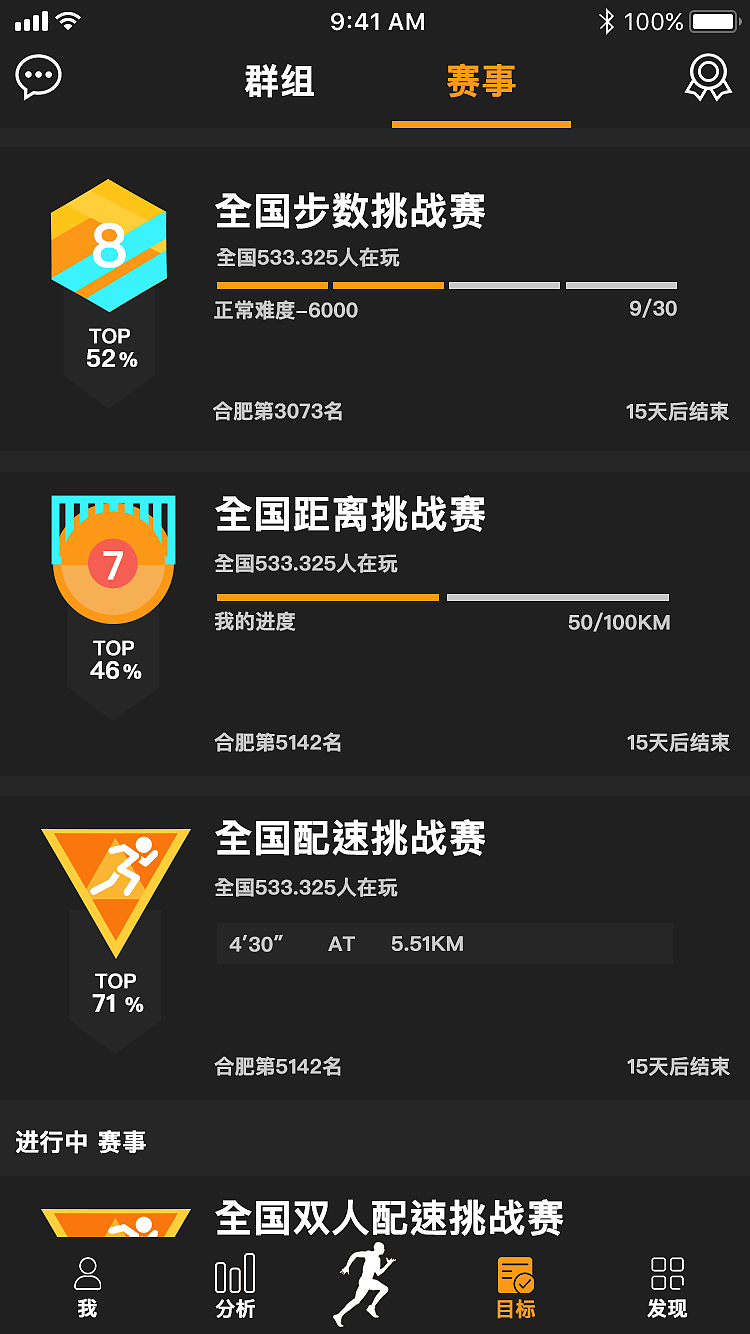Switch to the 群组 tab

pos(279,83)
